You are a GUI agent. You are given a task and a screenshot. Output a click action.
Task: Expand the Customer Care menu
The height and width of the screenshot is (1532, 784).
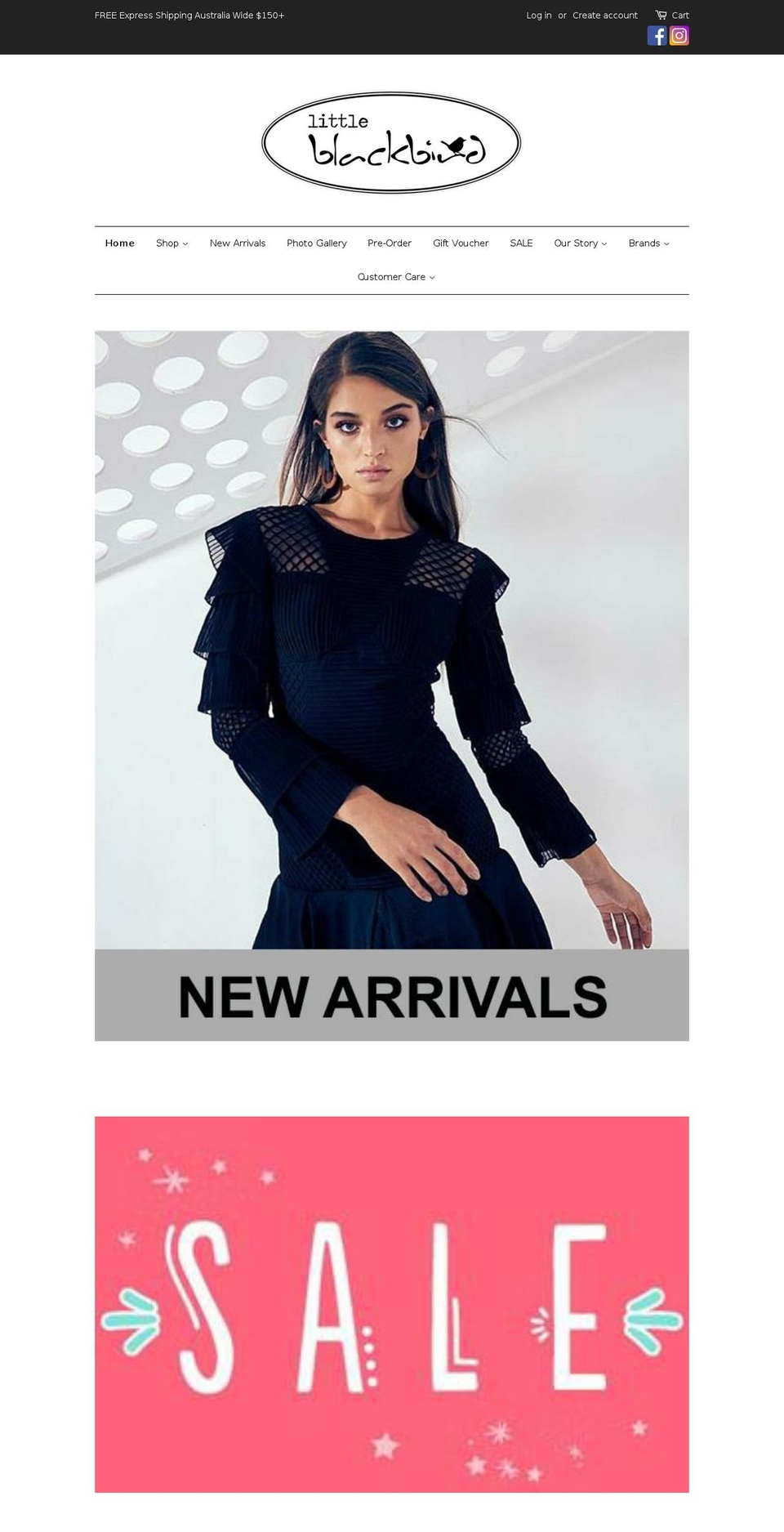point(396,277)
